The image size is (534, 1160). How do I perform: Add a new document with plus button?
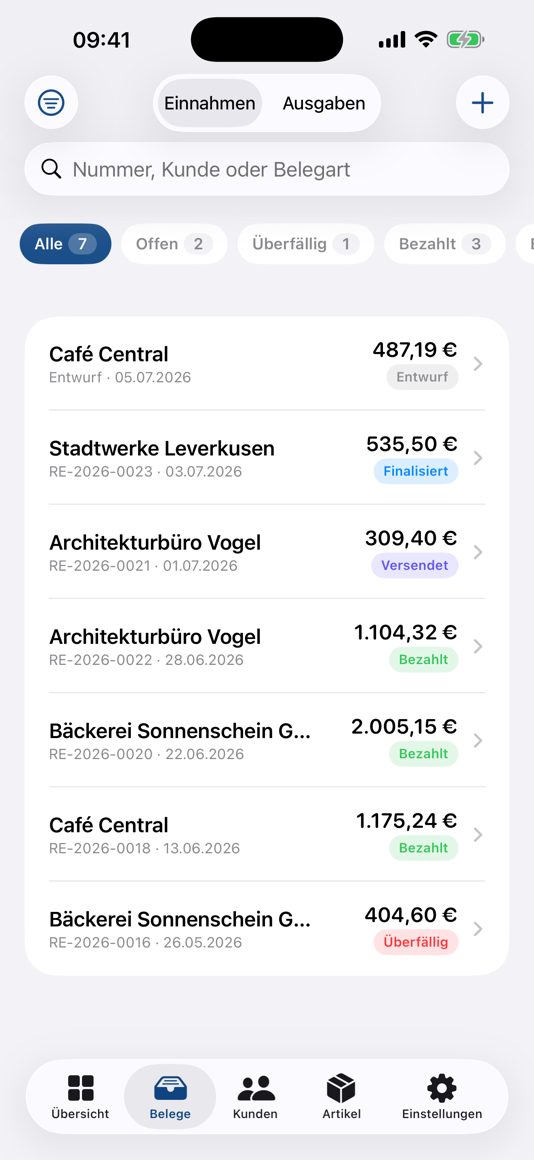pos(482,102)
